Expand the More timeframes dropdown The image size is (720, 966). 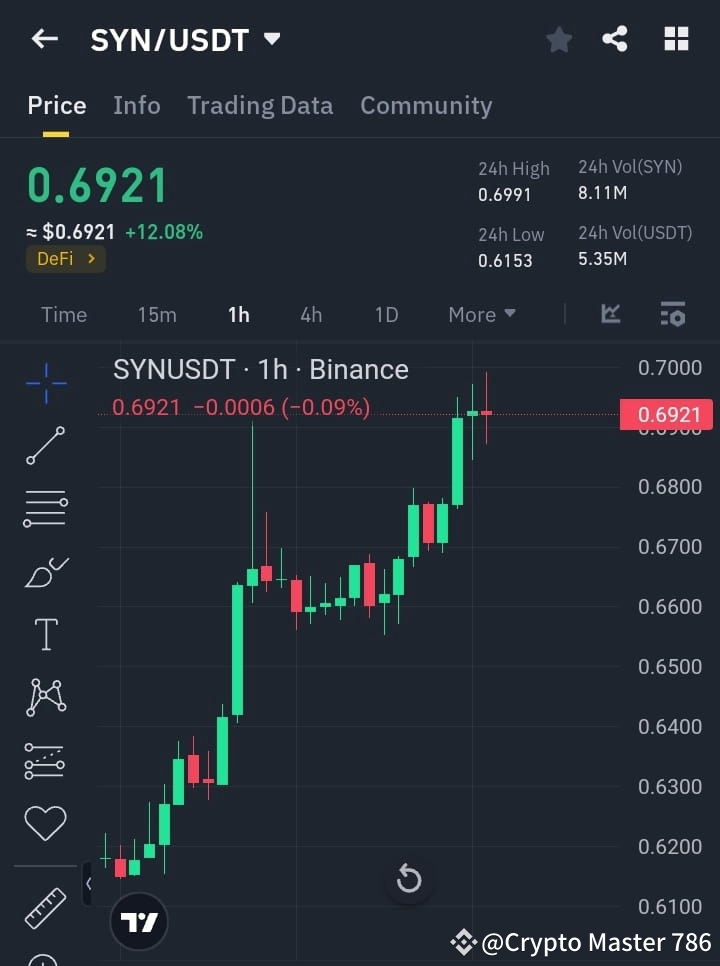coord(481,314)
